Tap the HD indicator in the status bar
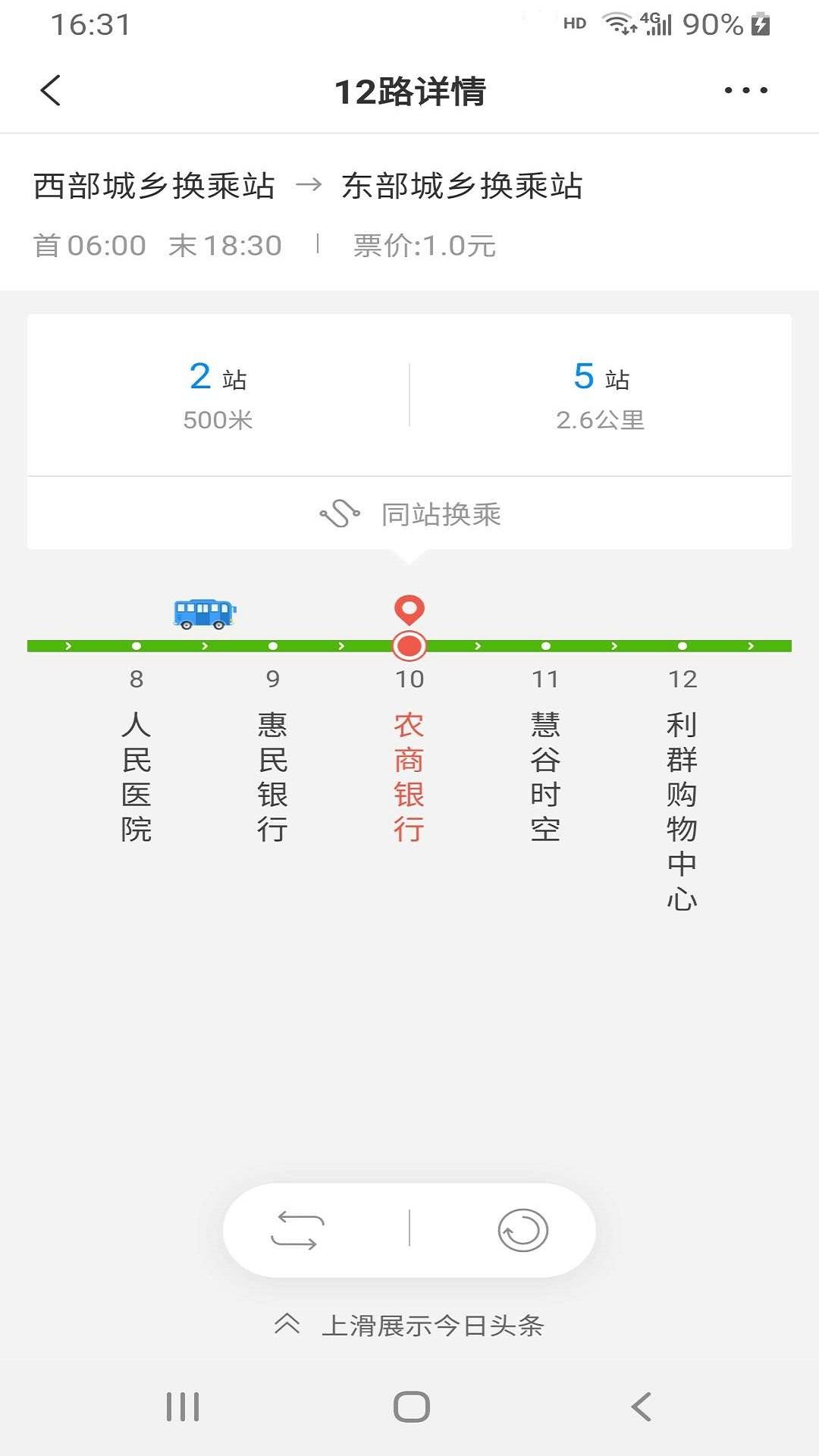The image size is (819, 1456). click(x=574, y=24)
